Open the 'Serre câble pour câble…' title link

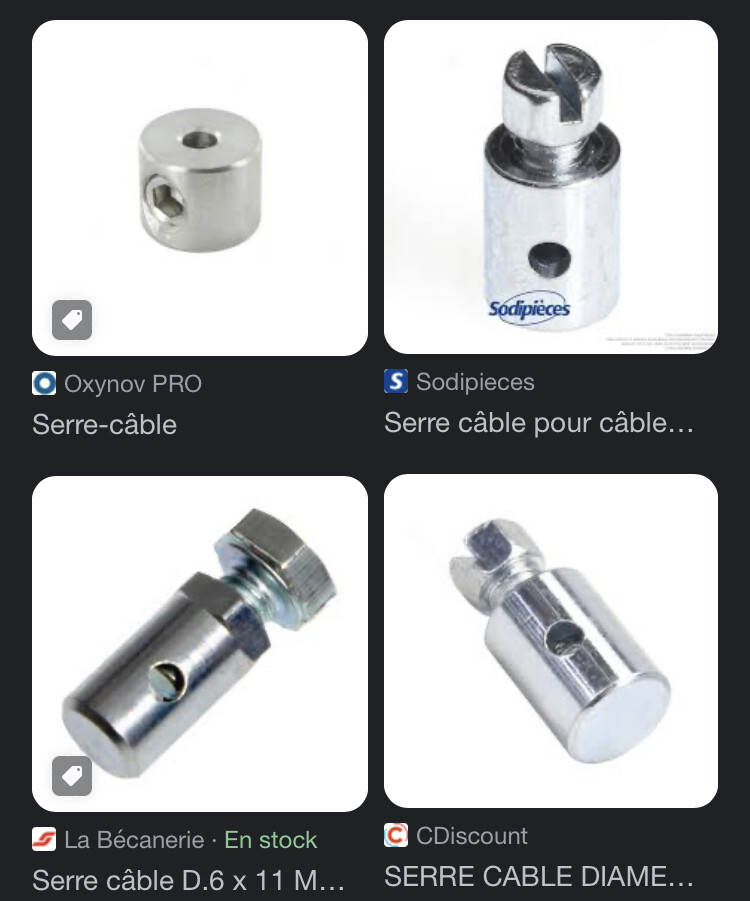(x=539, y=423)
